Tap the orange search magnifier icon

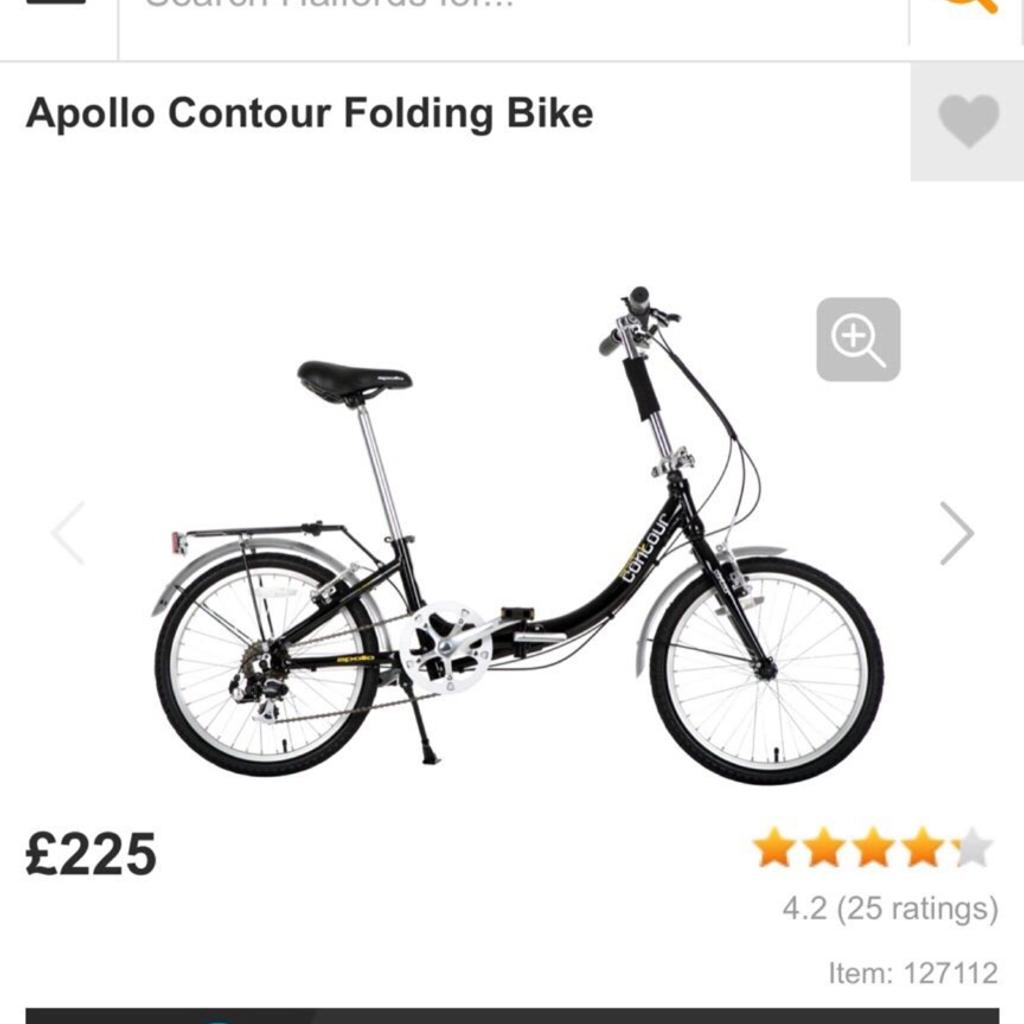point(970,8)
